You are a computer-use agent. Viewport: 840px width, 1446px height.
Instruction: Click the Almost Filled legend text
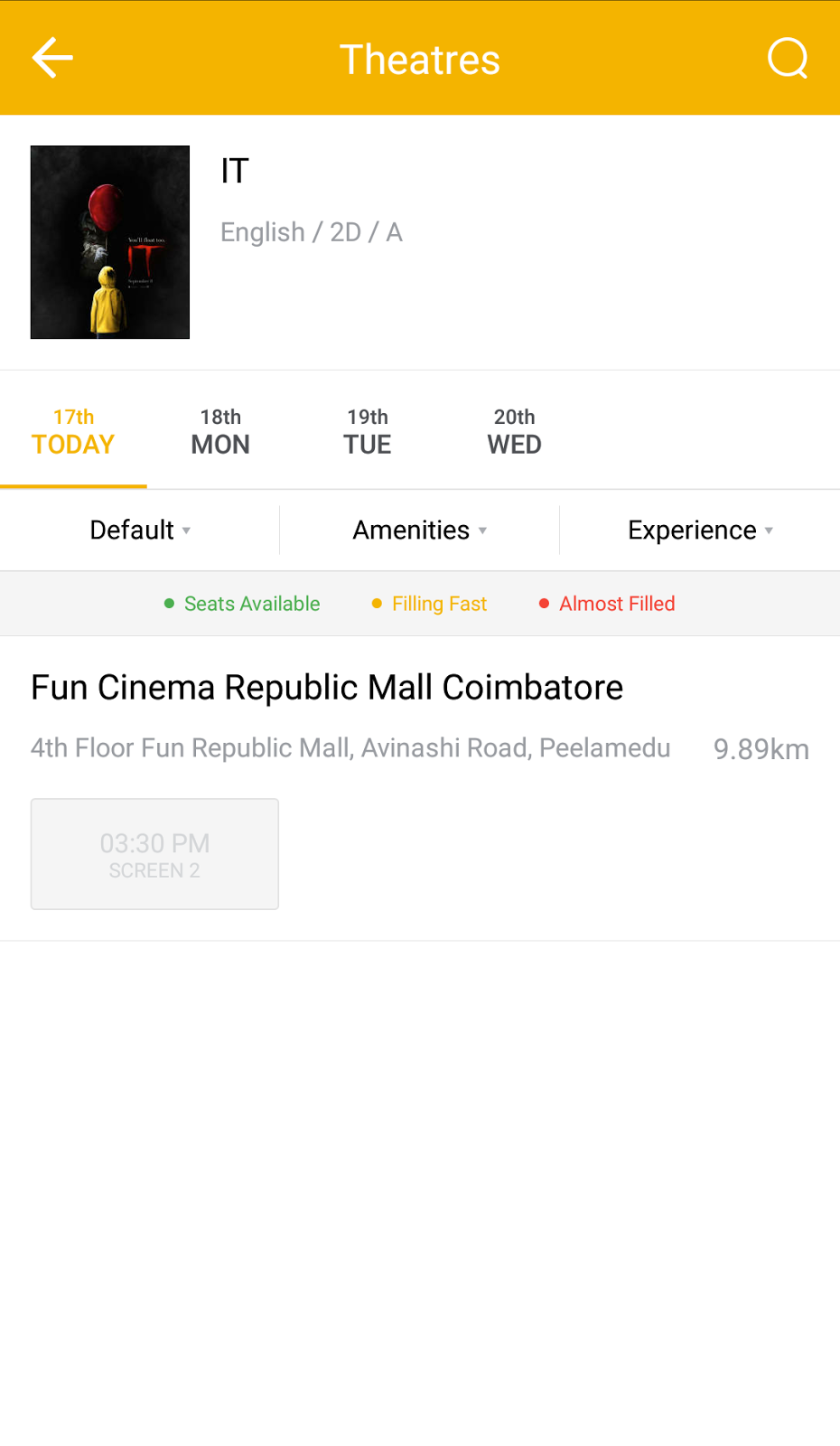click(617, 603)
